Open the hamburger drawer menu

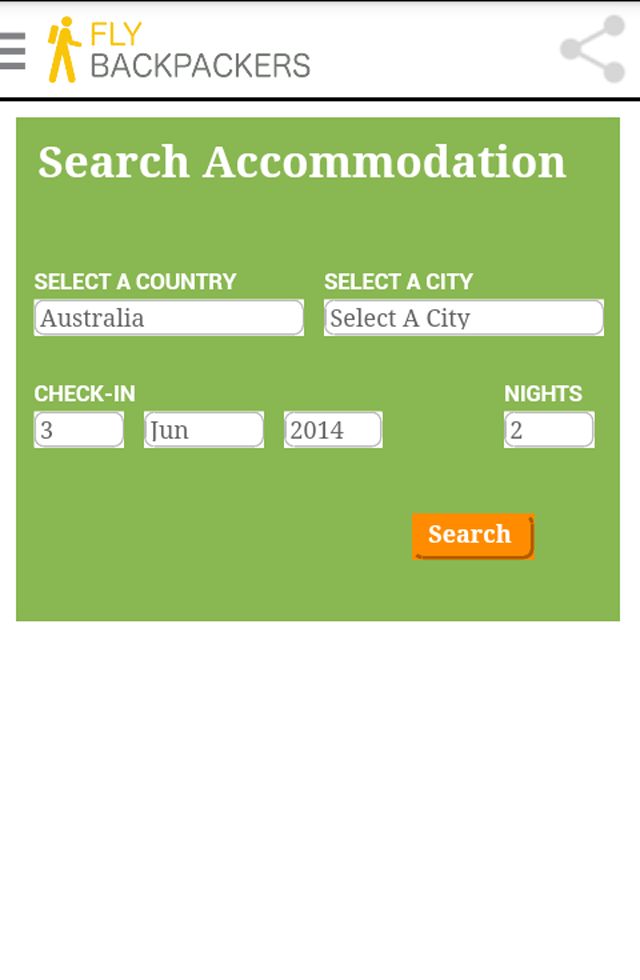click(13, 50)
